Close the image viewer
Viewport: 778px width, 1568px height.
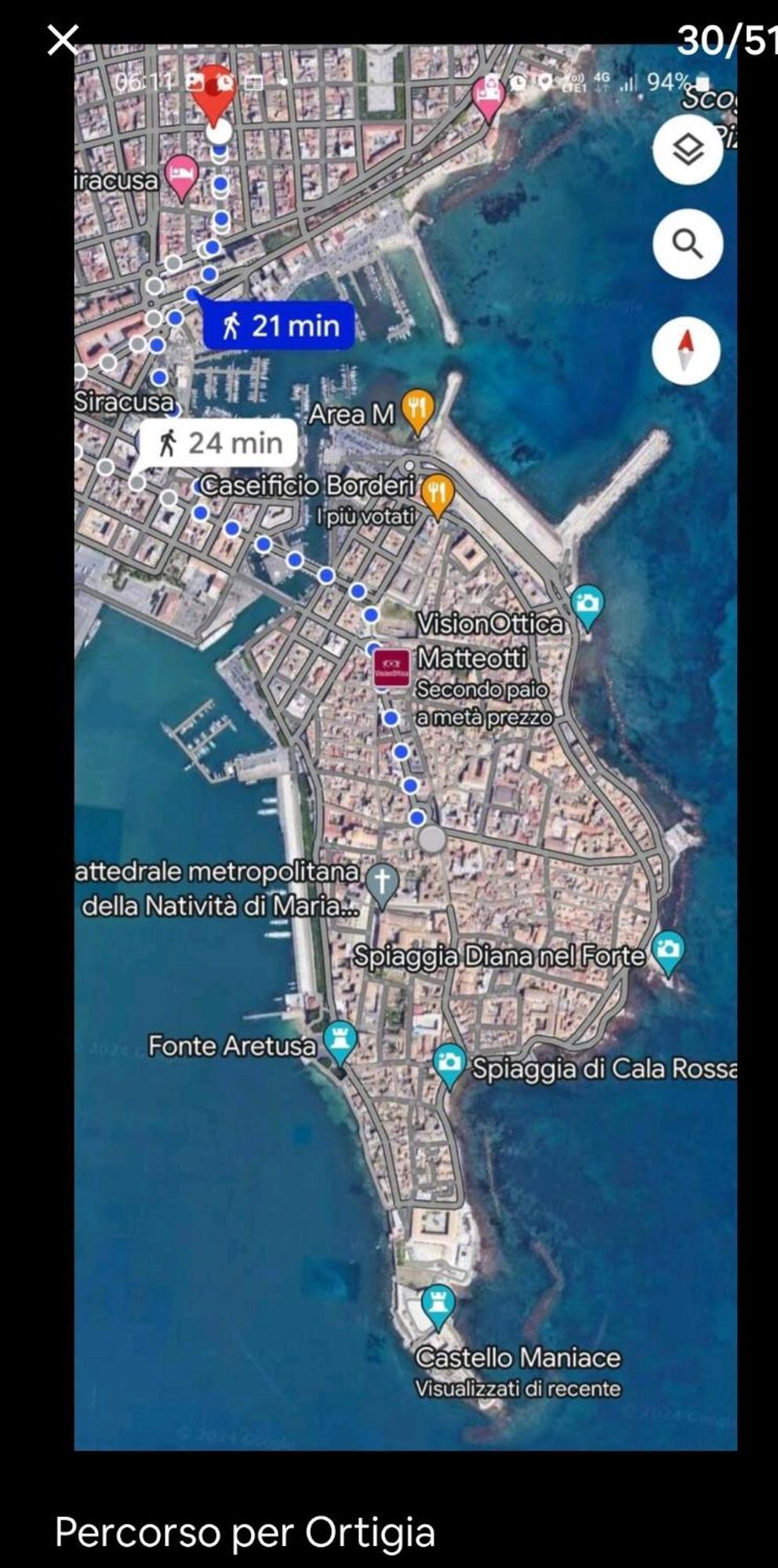(63, 40)
